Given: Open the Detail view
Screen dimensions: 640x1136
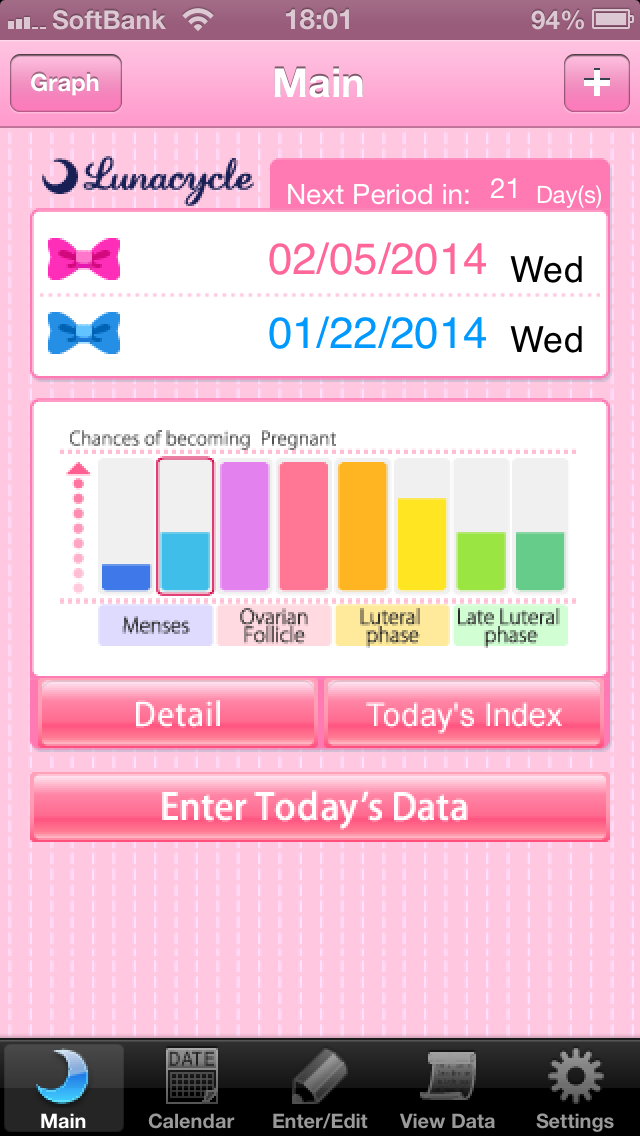Looking at the screenshot, I should click(x=178, y=714).
